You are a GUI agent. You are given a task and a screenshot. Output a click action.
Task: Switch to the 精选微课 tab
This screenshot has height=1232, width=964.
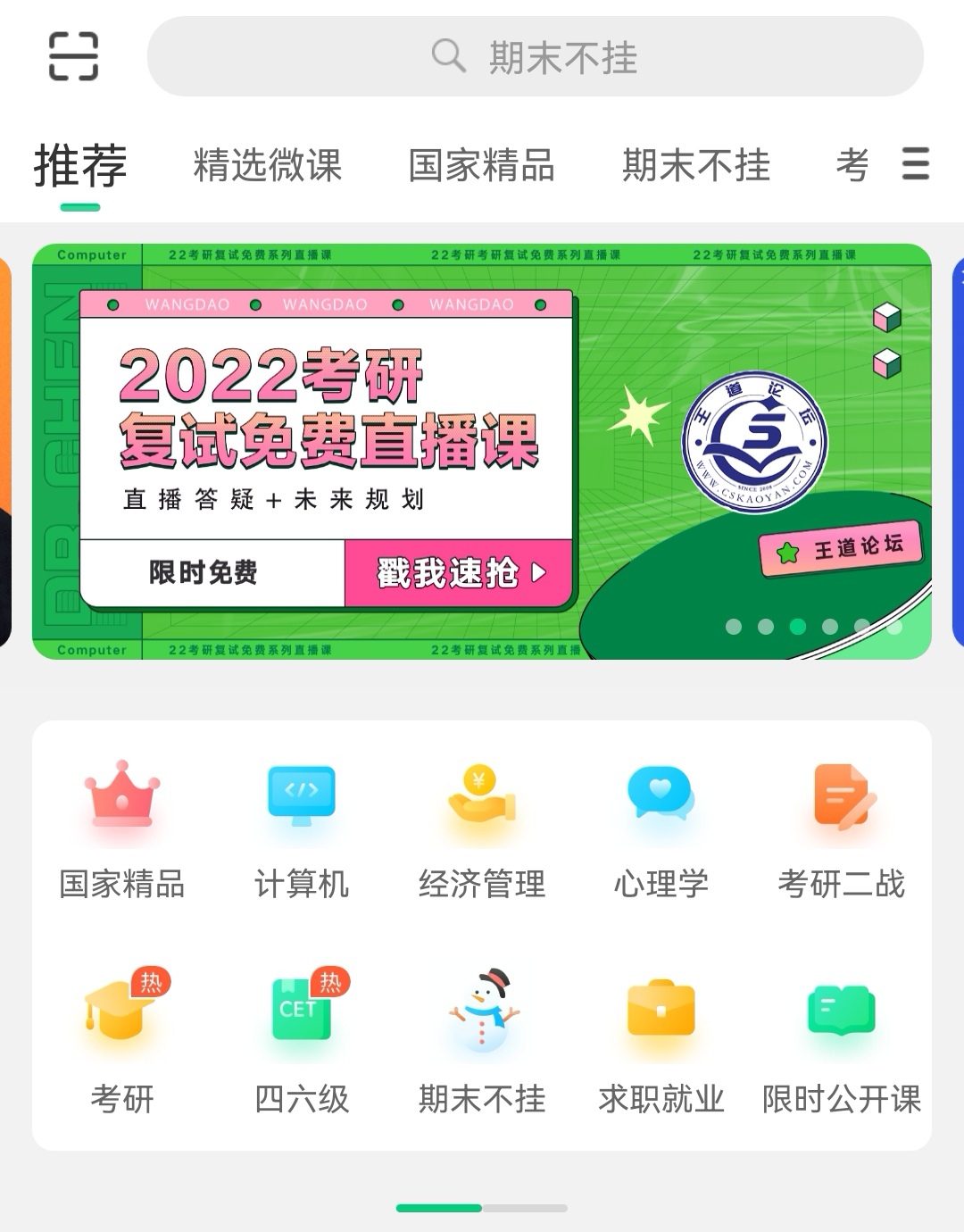(268, 166)
